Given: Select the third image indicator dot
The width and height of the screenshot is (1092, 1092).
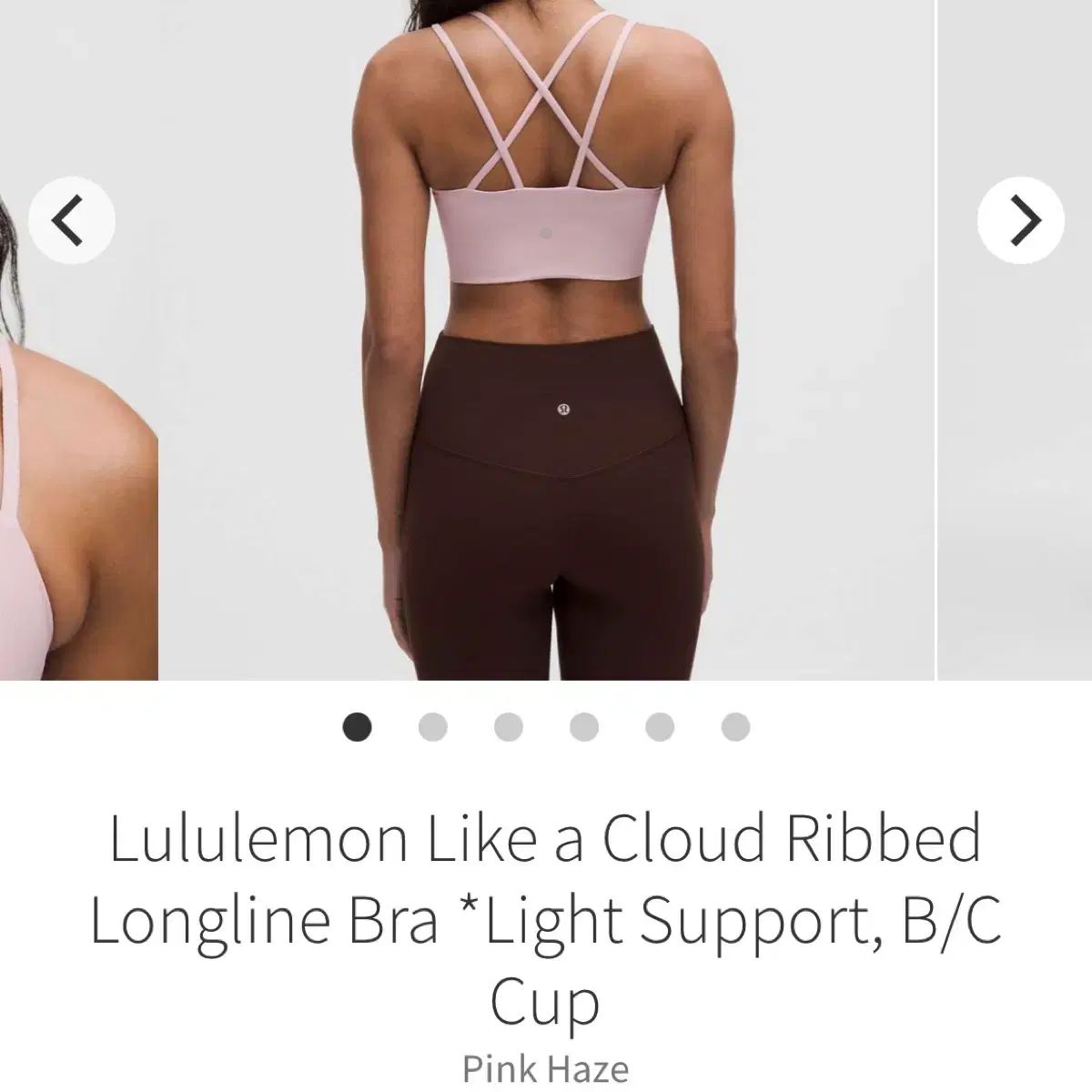Looking at the screenshot, I should click(508, 727).
